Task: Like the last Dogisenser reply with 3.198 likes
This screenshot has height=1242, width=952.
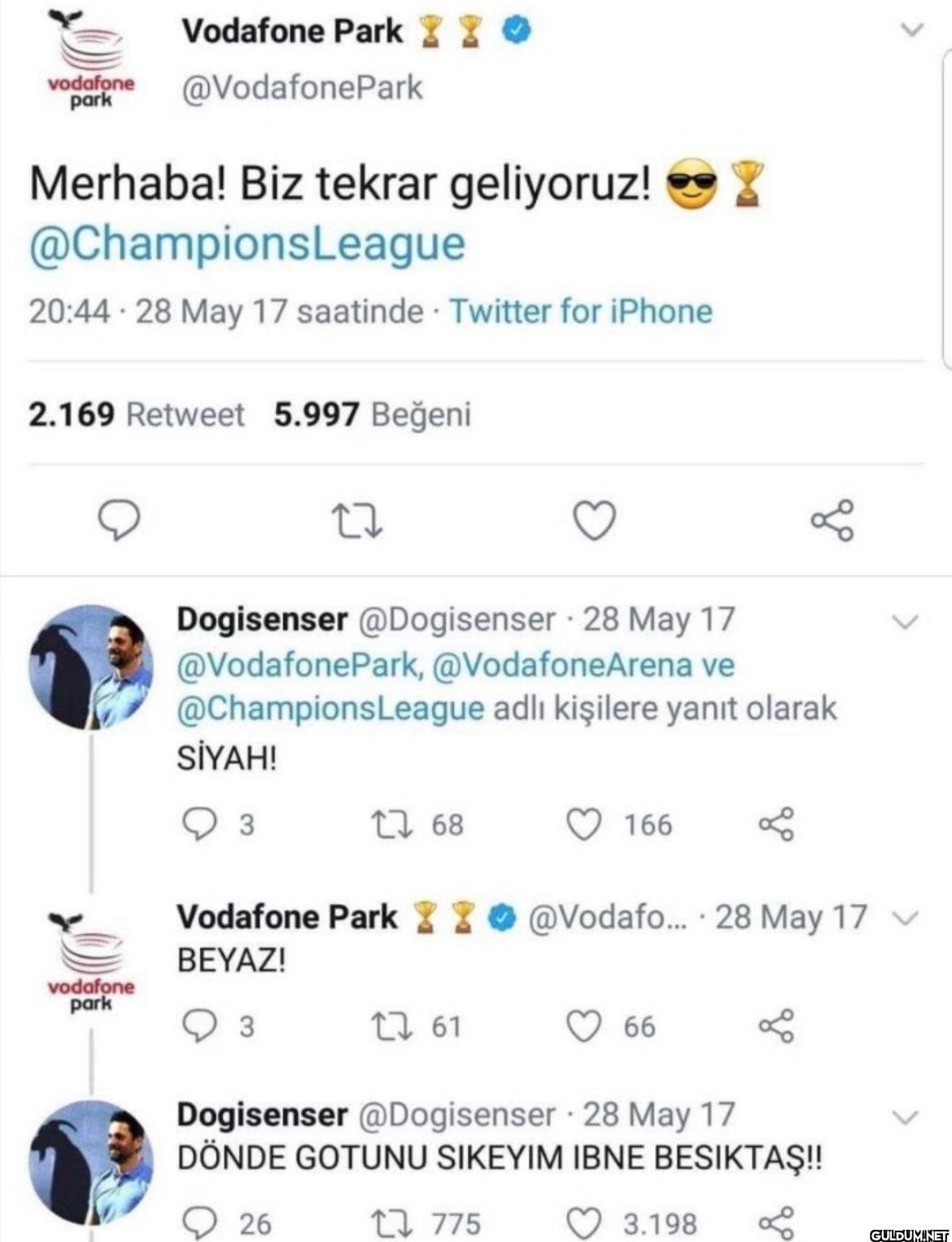Action: point(584,1222)
